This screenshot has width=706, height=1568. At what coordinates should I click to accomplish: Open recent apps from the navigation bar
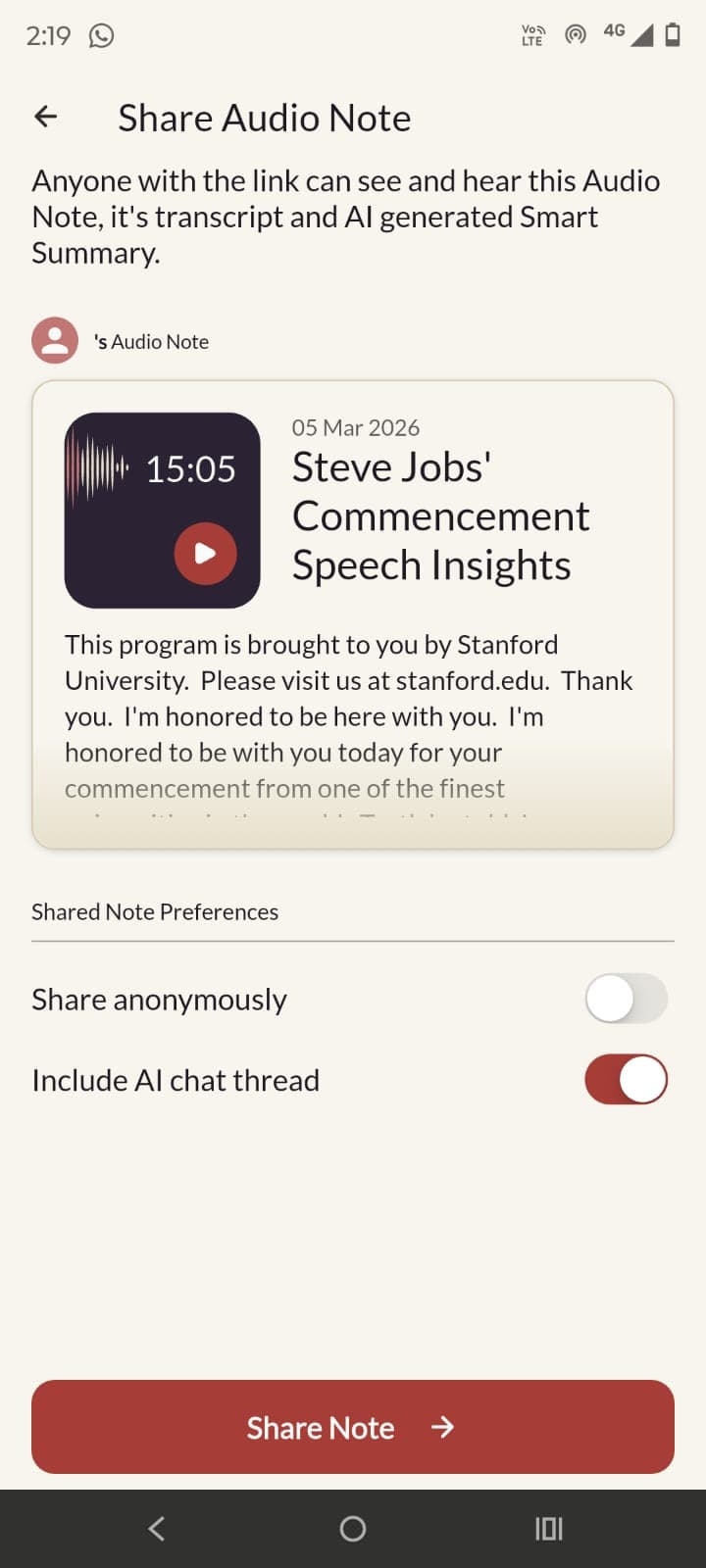click(x=548, y=1527)
